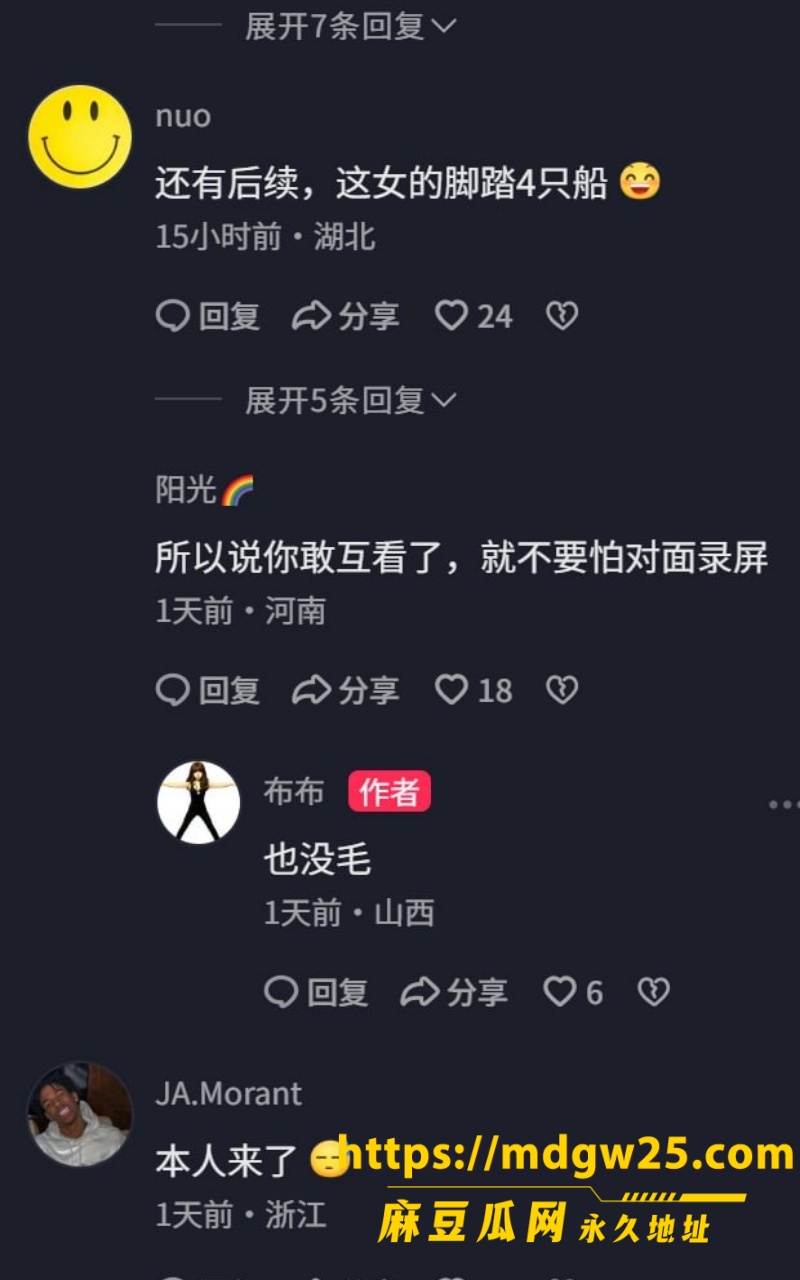
Task: Share 阳光's comment
Action: coord(345,690)
